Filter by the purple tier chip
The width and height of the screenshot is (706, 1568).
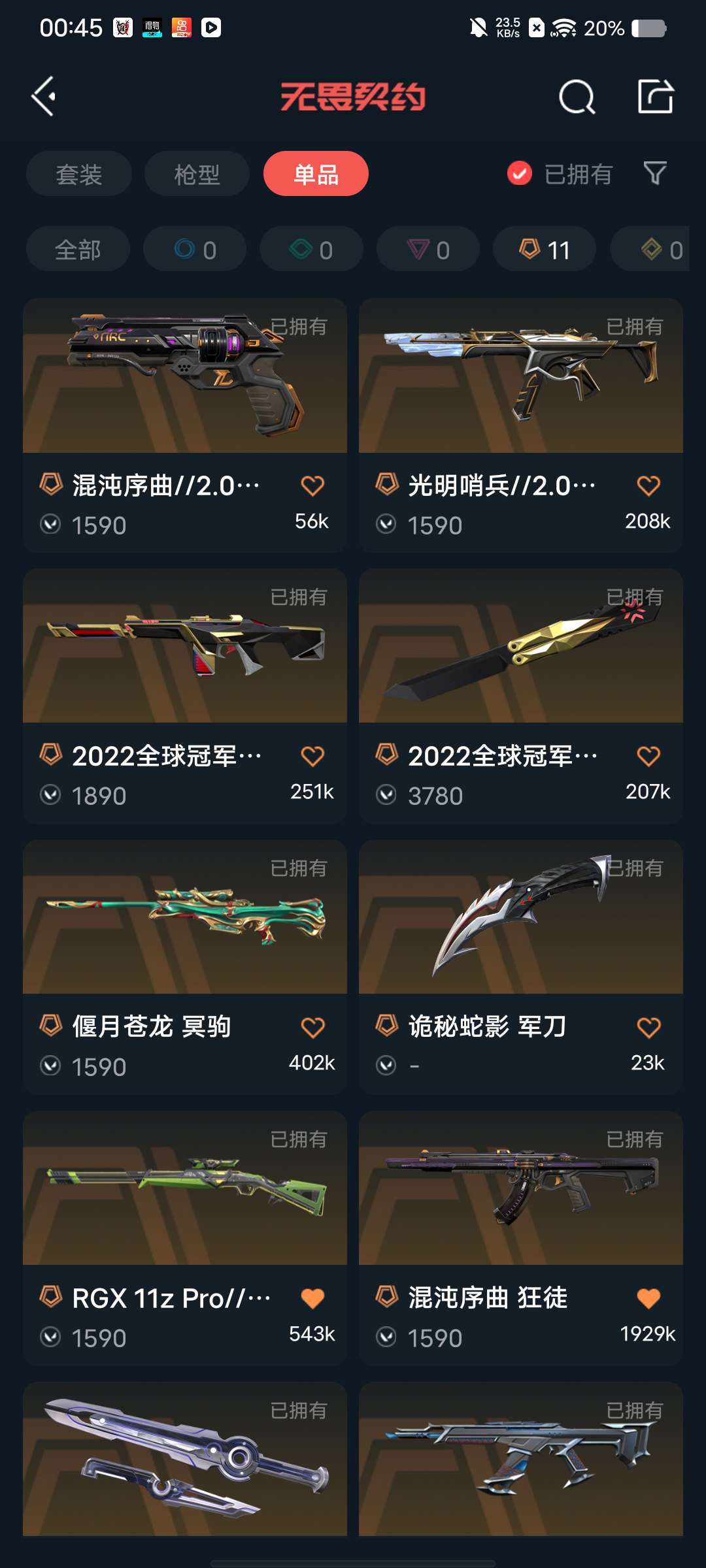point(428,250)
